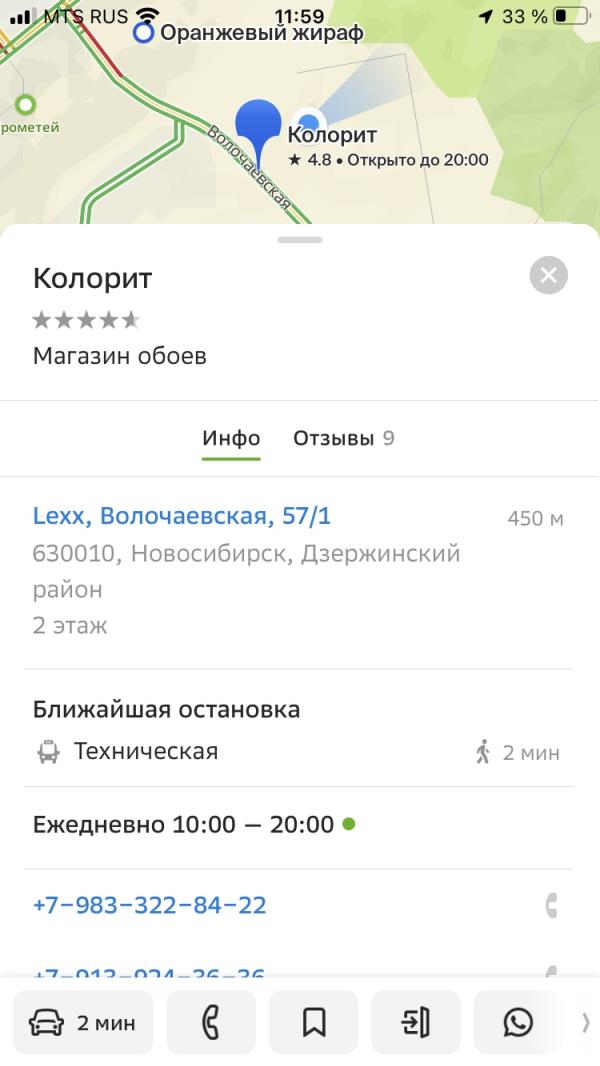Viewport: 600px width, 1066px height.
Task: Expand the working hours Ежедневно 10:00 — 20:00
Action: [x=184, y=825]
